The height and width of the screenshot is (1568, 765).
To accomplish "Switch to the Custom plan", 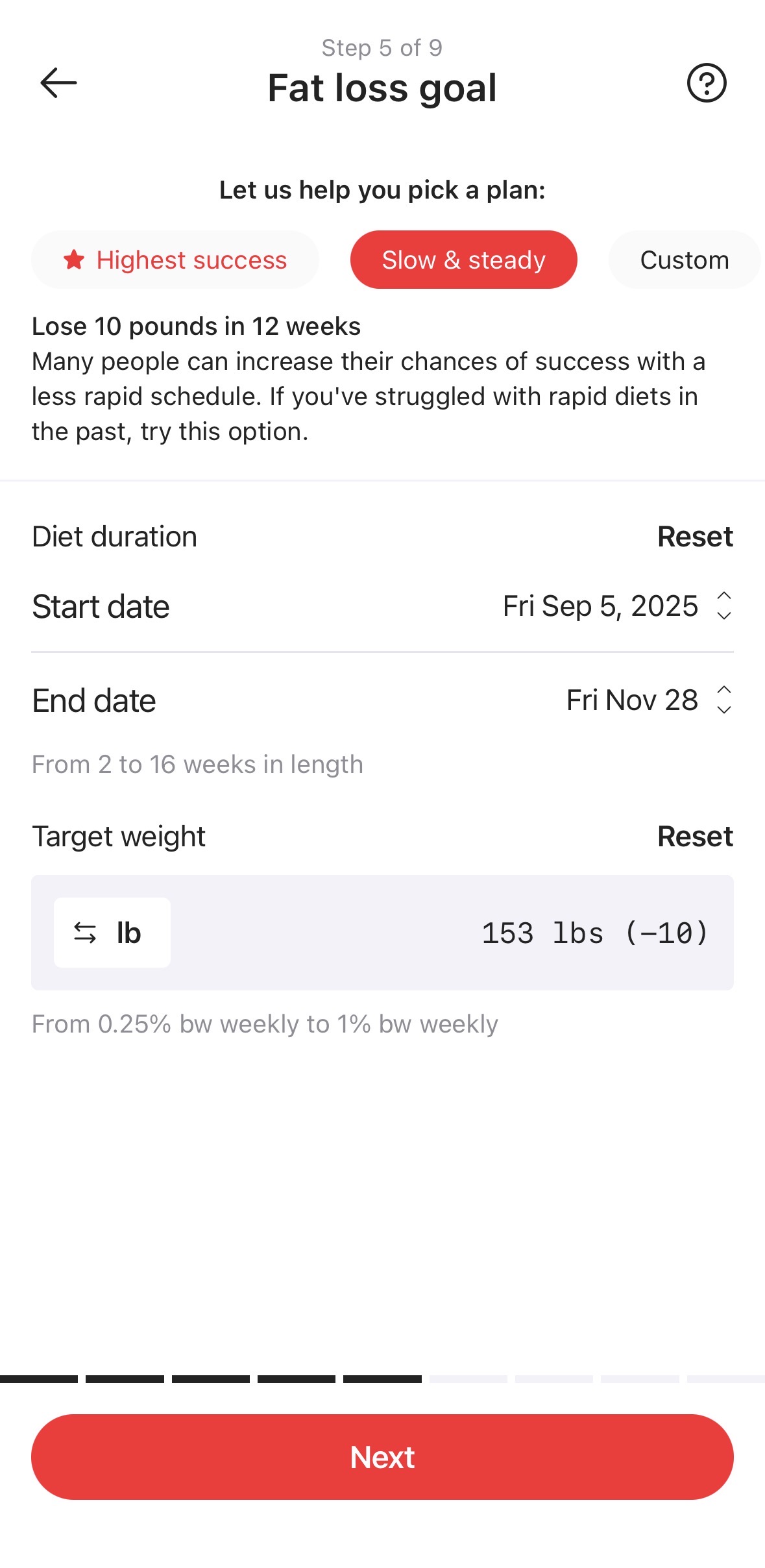I will pyautogui.click(x=684, y=260).
